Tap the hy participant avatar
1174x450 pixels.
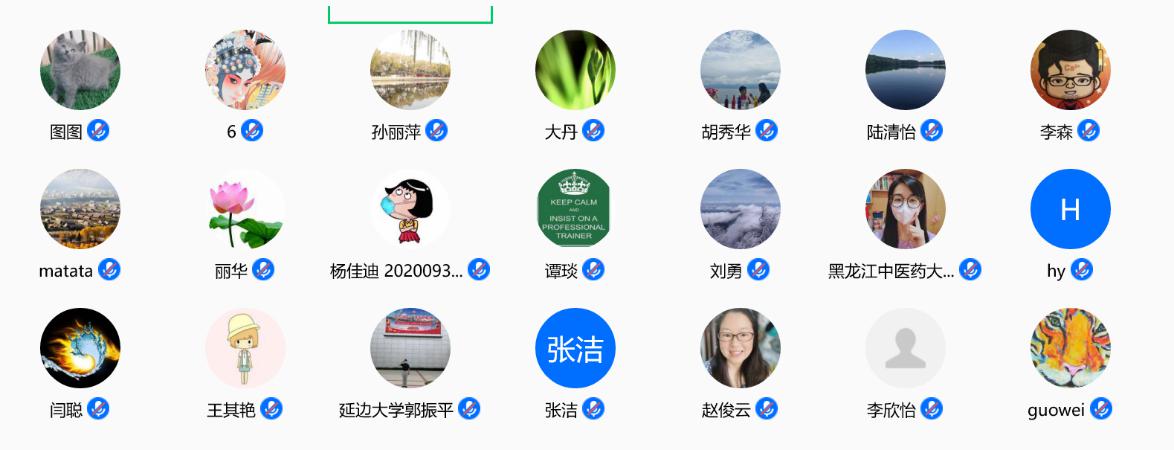tap(1070, 209)
